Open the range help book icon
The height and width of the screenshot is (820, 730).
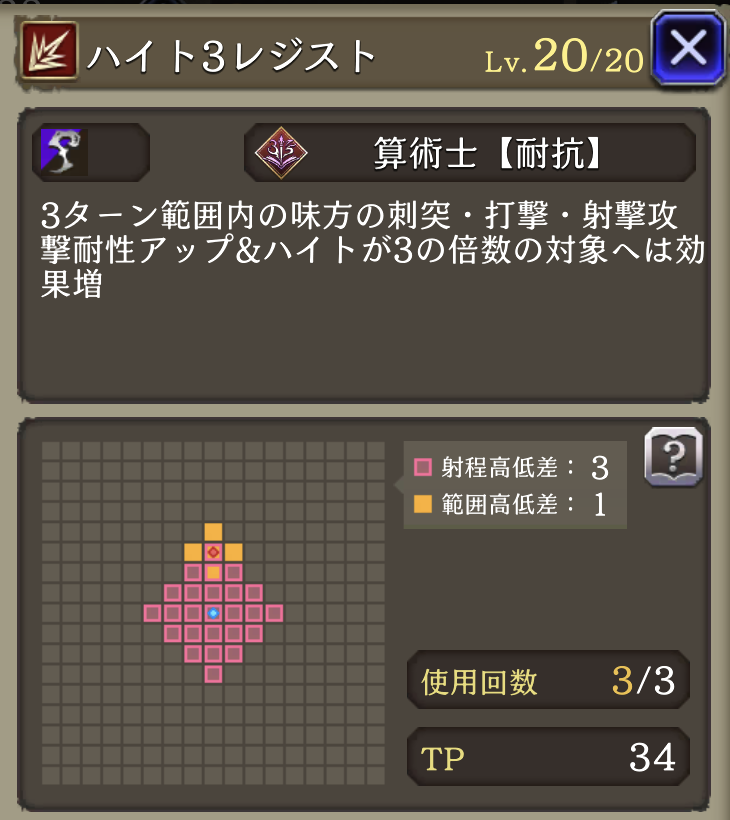(x=674, y=457)
